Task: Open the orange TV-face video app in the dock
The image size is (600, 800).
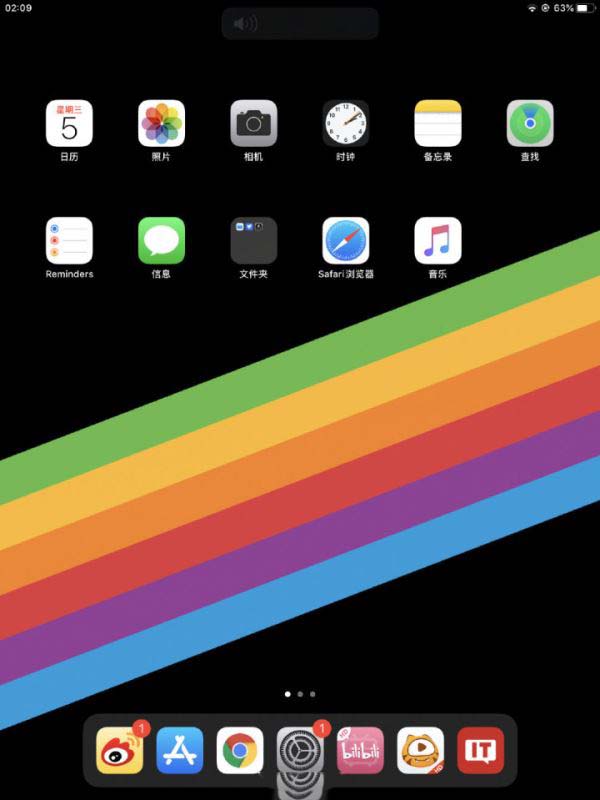Action: coord(421,750)
